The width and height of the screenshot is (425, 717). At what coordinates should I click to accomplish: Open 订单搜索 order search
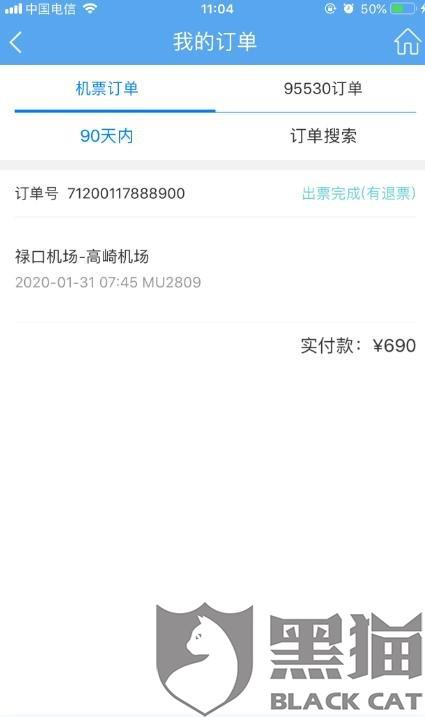click(323, 136)
